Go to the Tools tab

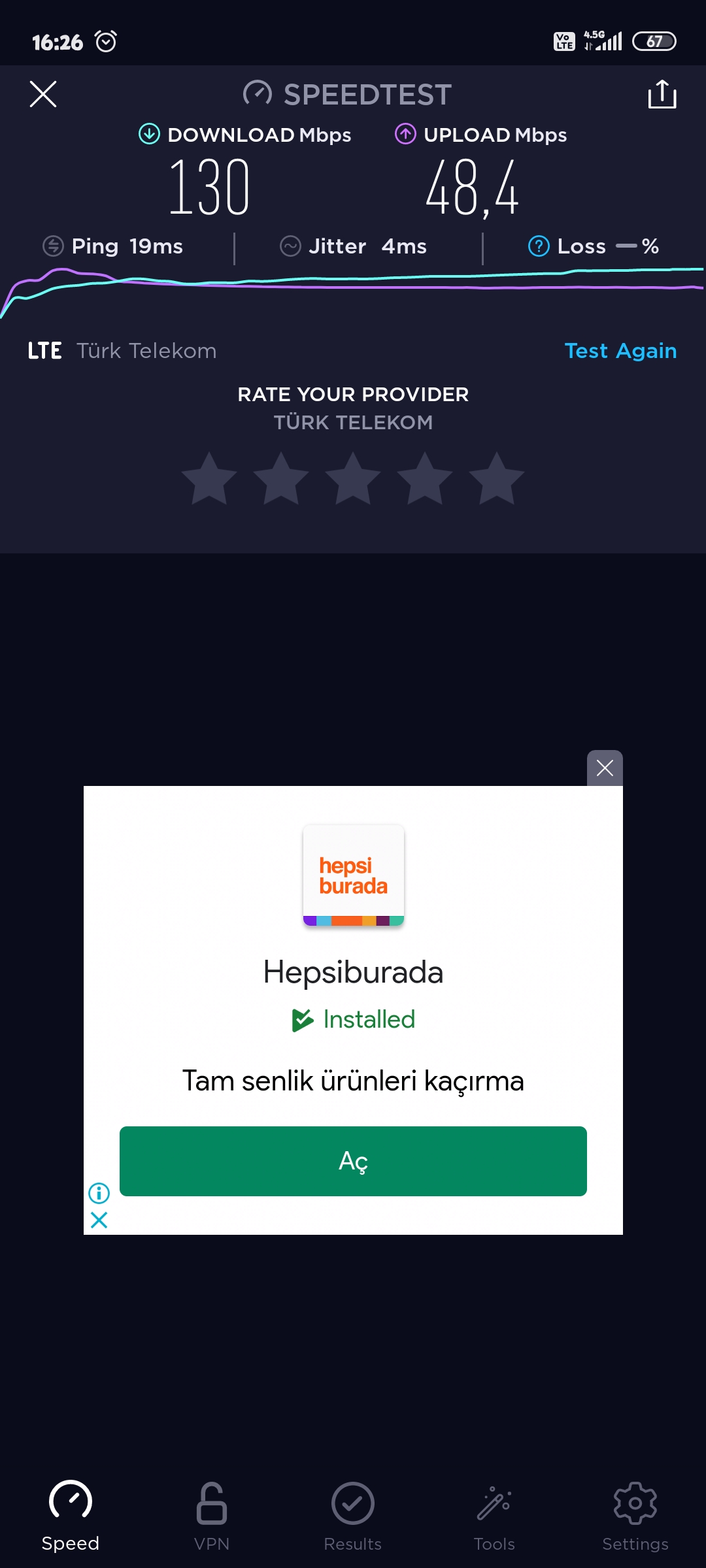pyautogui.click(x=494, y=1516)
